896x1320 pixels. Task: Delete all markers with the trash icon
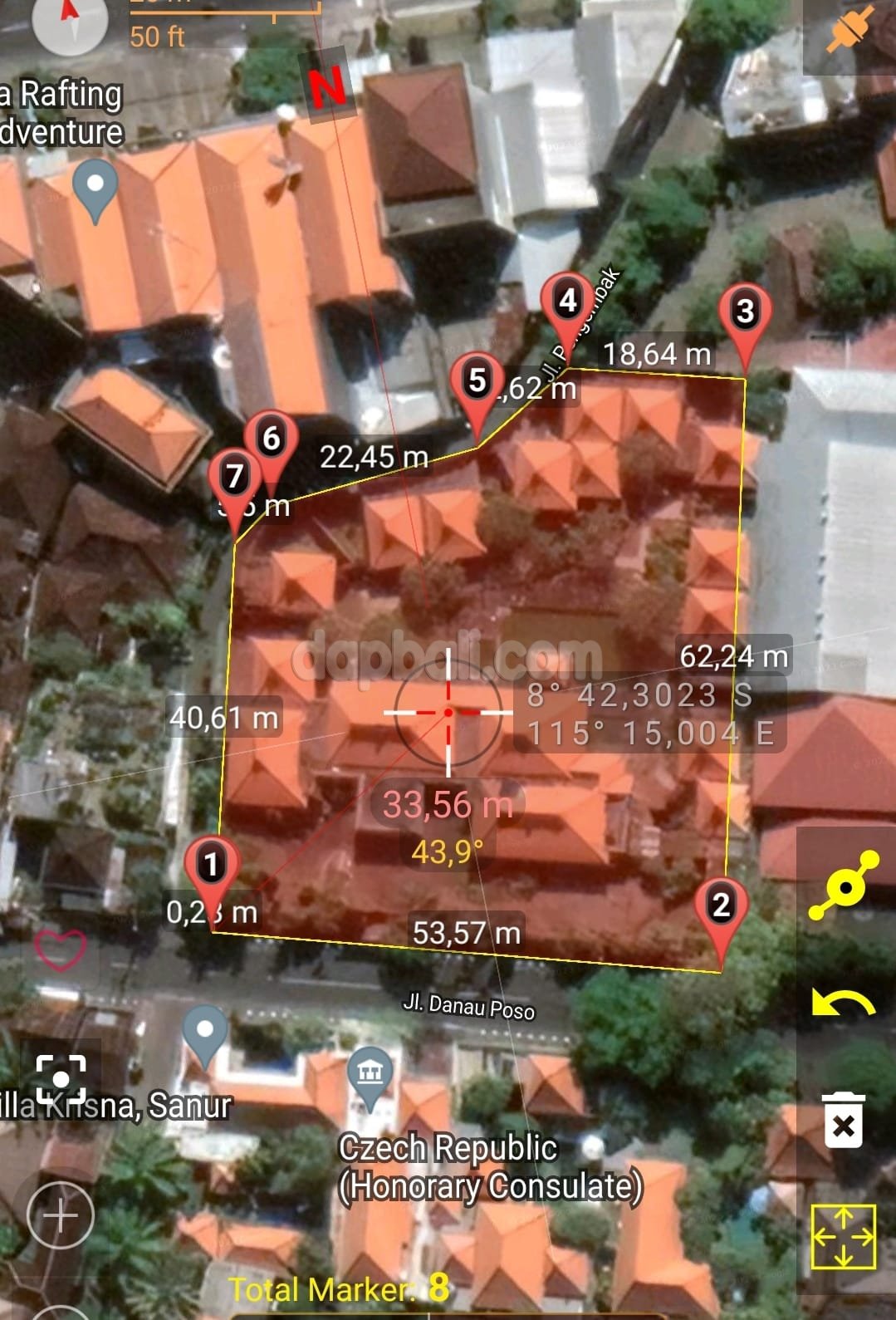844,1121
